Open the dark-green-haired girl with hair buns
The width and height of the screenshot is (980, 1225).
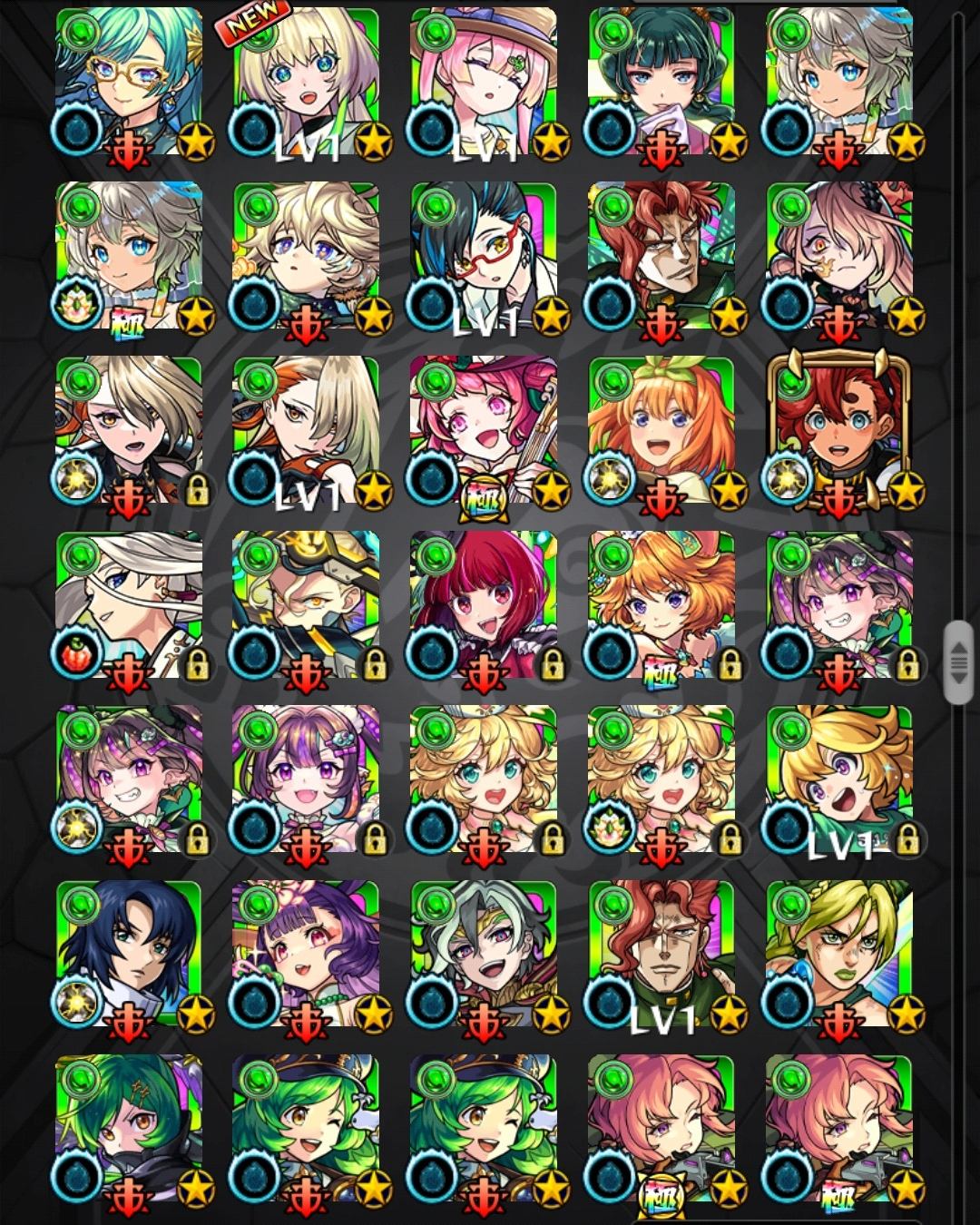[x=661, y=82]
